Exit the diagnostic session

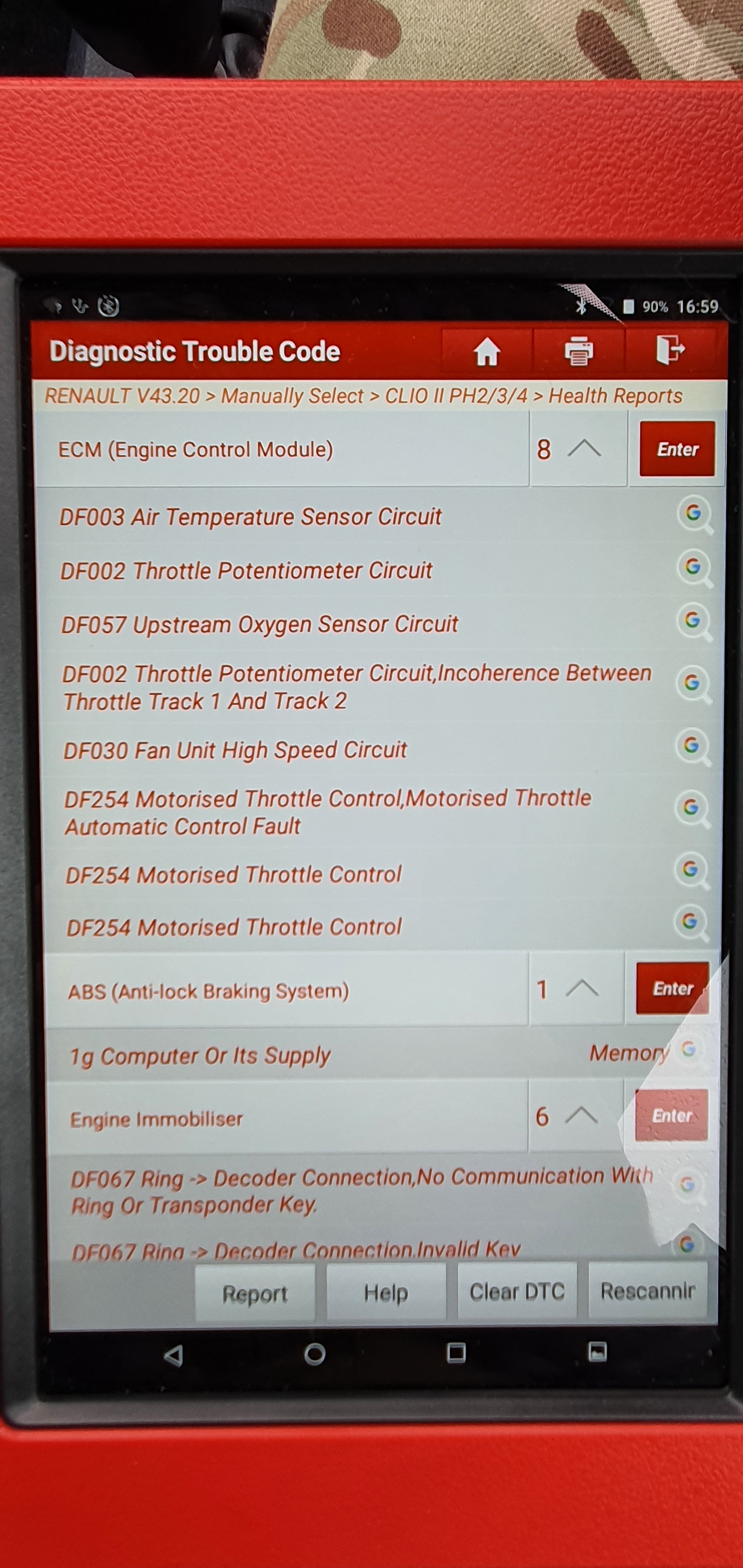coord(671,350)
